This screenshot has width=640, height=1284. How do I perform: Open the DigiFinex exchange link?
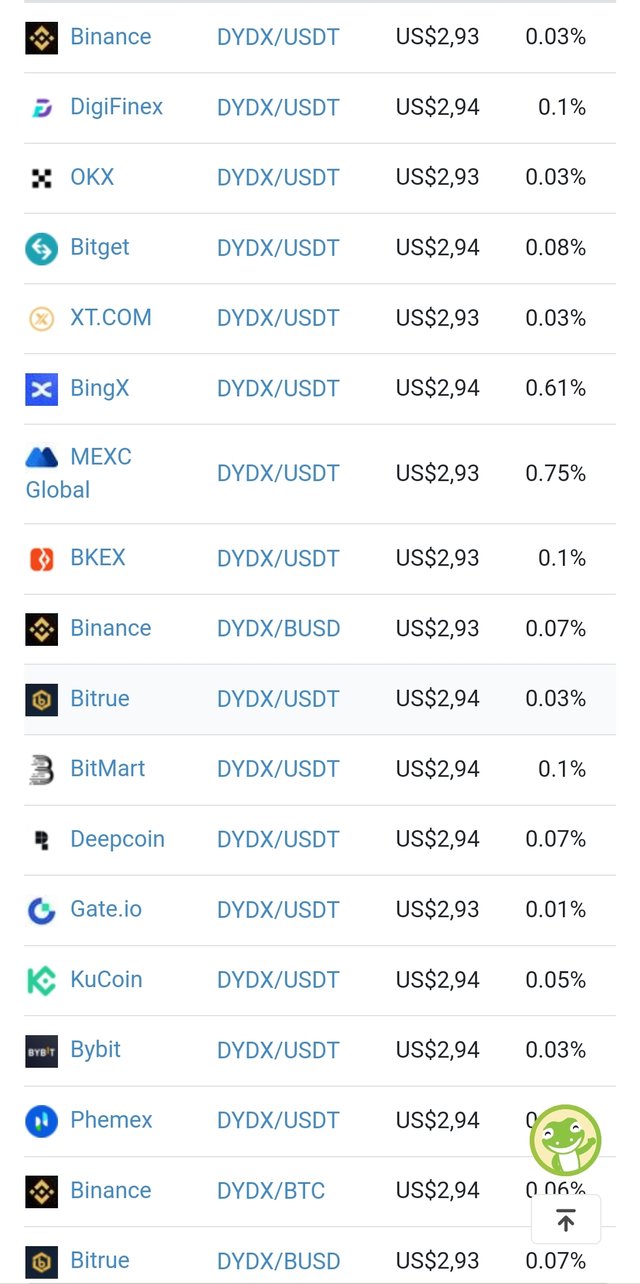(x=116, y=107)
